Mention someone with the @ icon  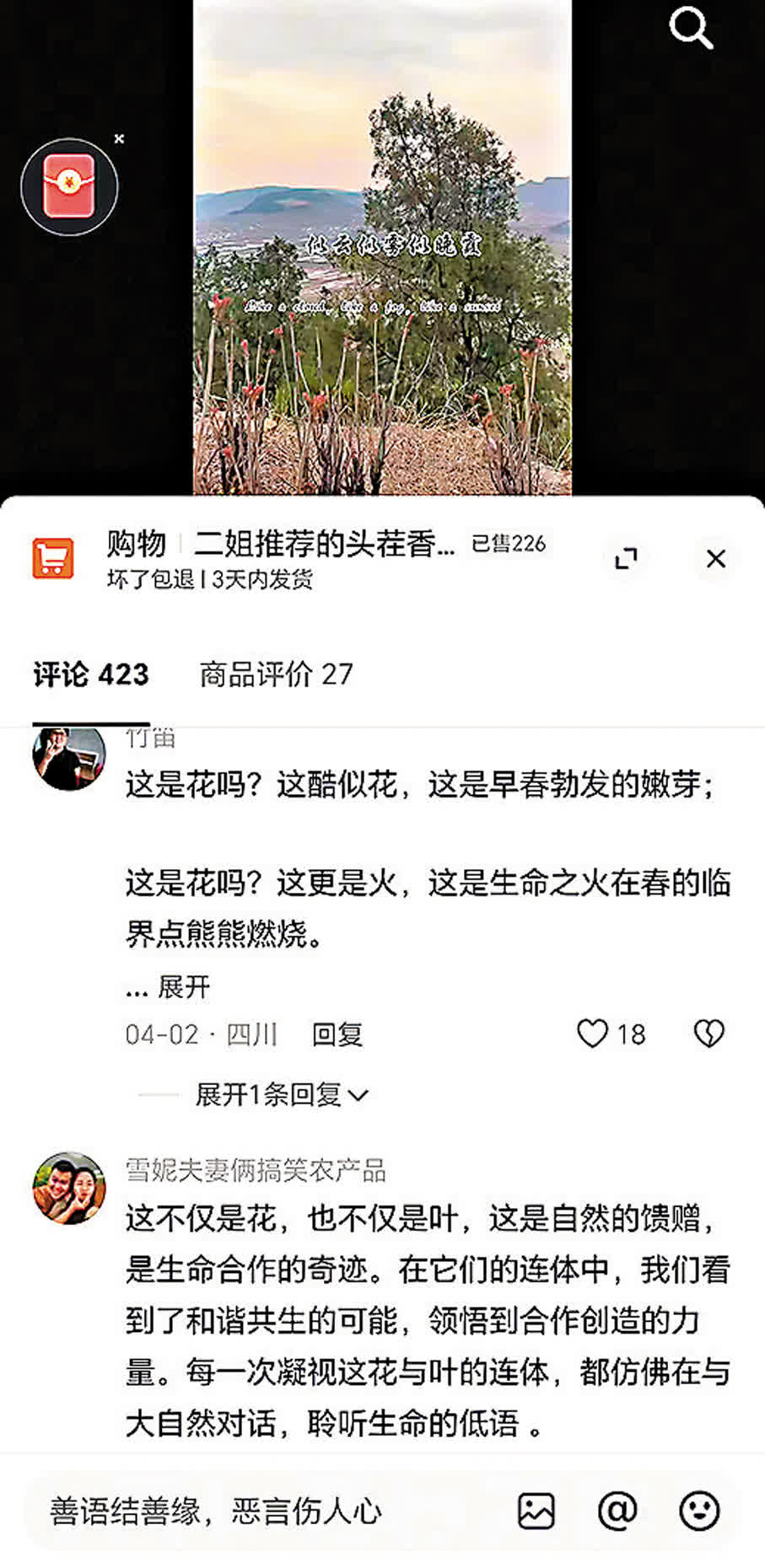617,1511
